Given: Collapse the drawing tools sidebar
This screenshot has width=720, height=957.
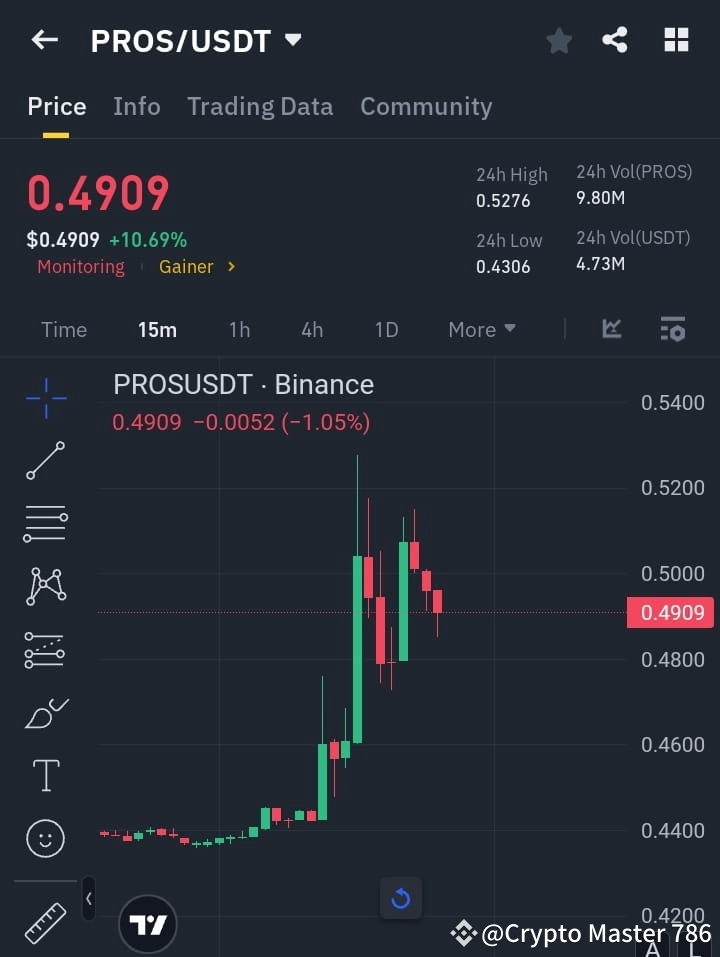Looking at the screenshot, I should [x=88, y=898].
